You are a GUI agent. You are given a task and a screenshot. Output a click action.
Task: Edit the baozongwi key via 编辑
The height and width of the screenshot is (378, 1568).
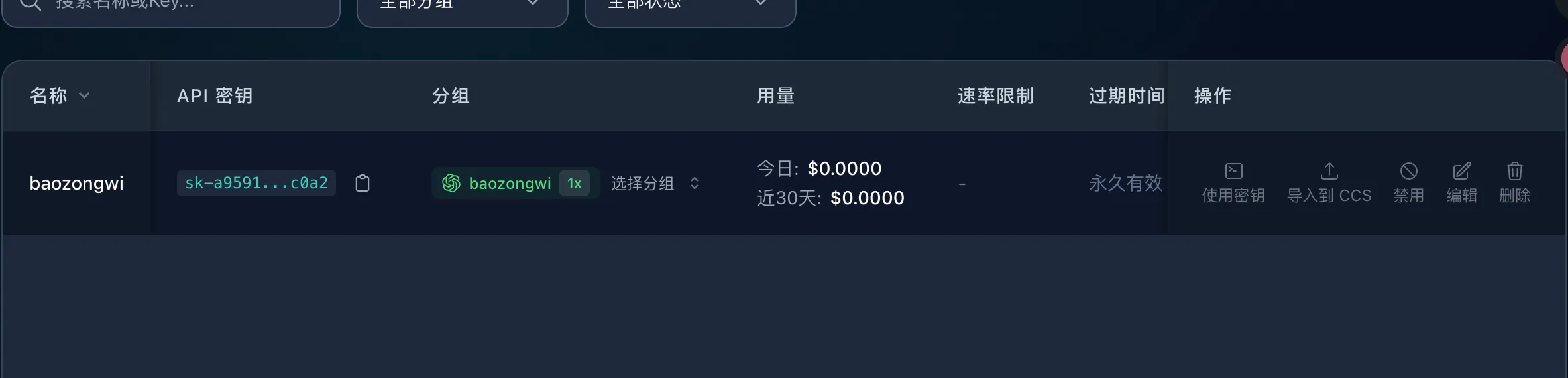pos(1461,182)
